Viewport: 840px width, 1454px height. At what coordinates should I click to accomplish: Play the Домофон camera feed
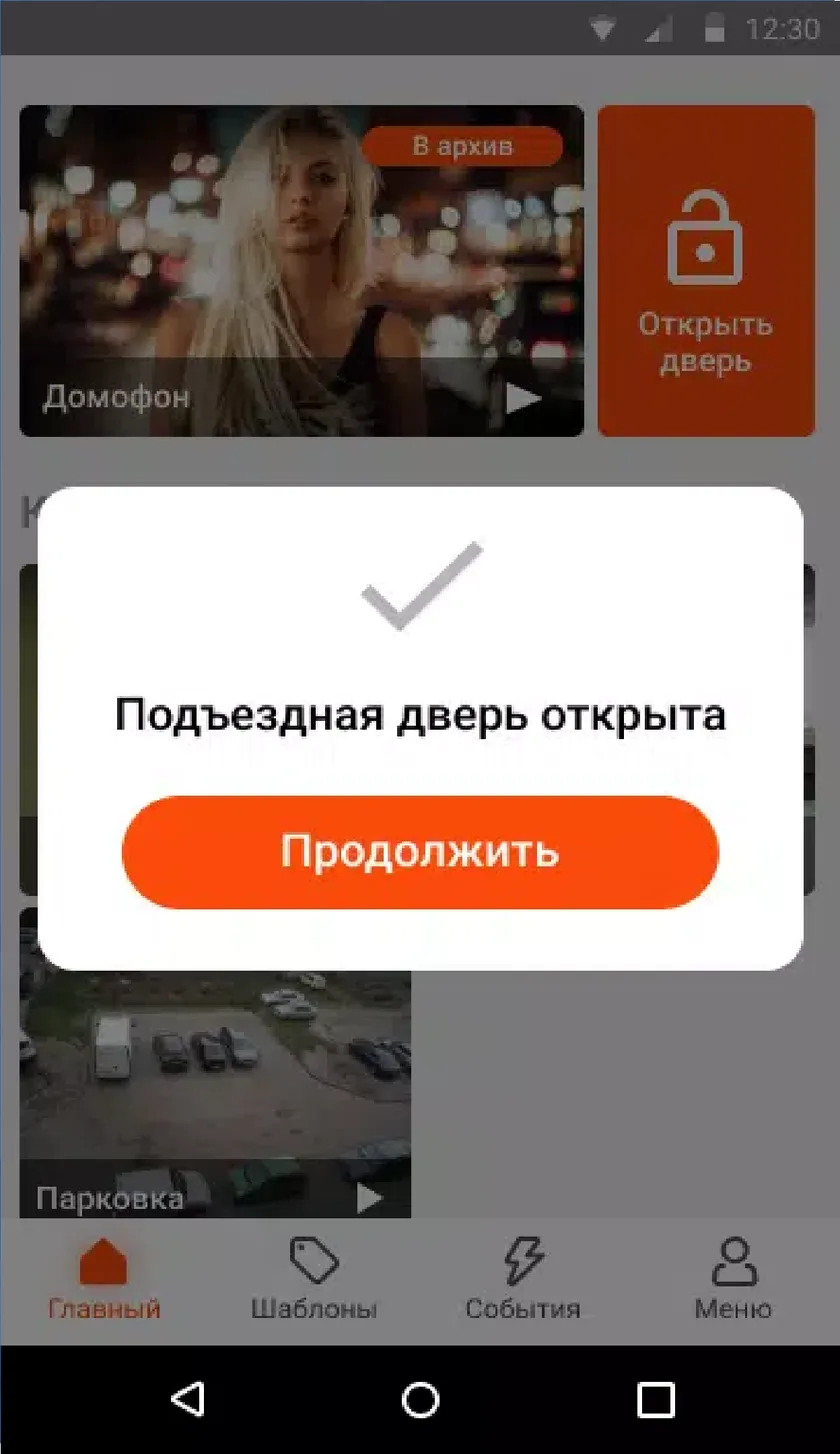tap(523, 399)
